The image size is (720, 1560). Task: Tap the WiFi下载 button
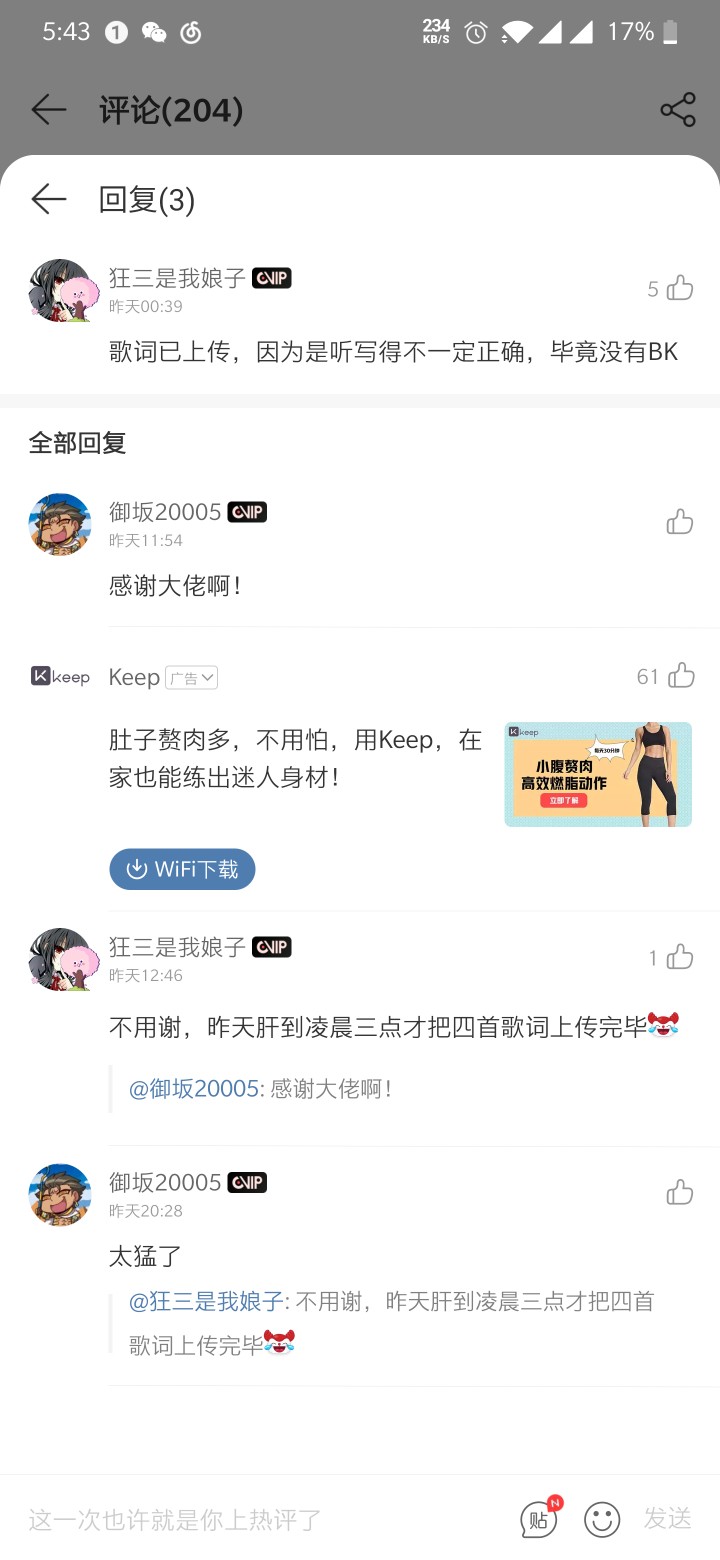pyautogui.click(x=182, y=869)
